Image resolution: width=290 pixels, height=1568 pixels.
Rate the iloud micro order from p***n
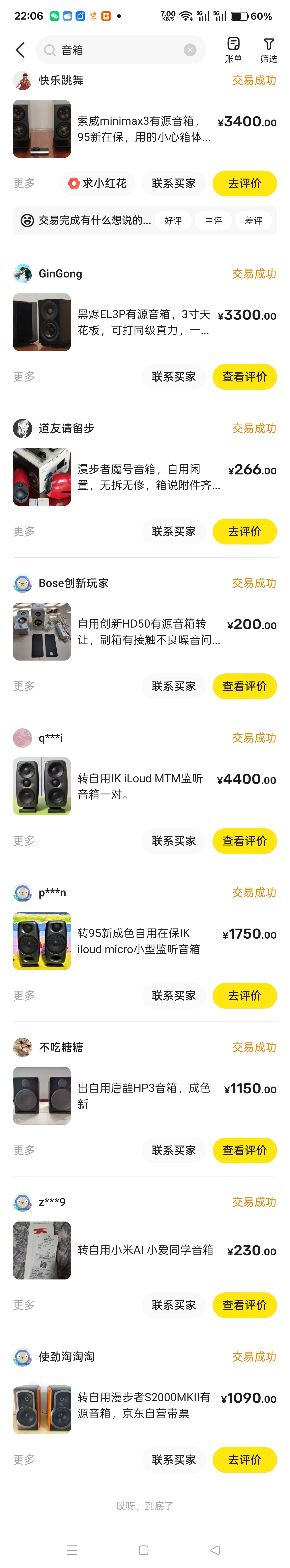click(244, 995)
